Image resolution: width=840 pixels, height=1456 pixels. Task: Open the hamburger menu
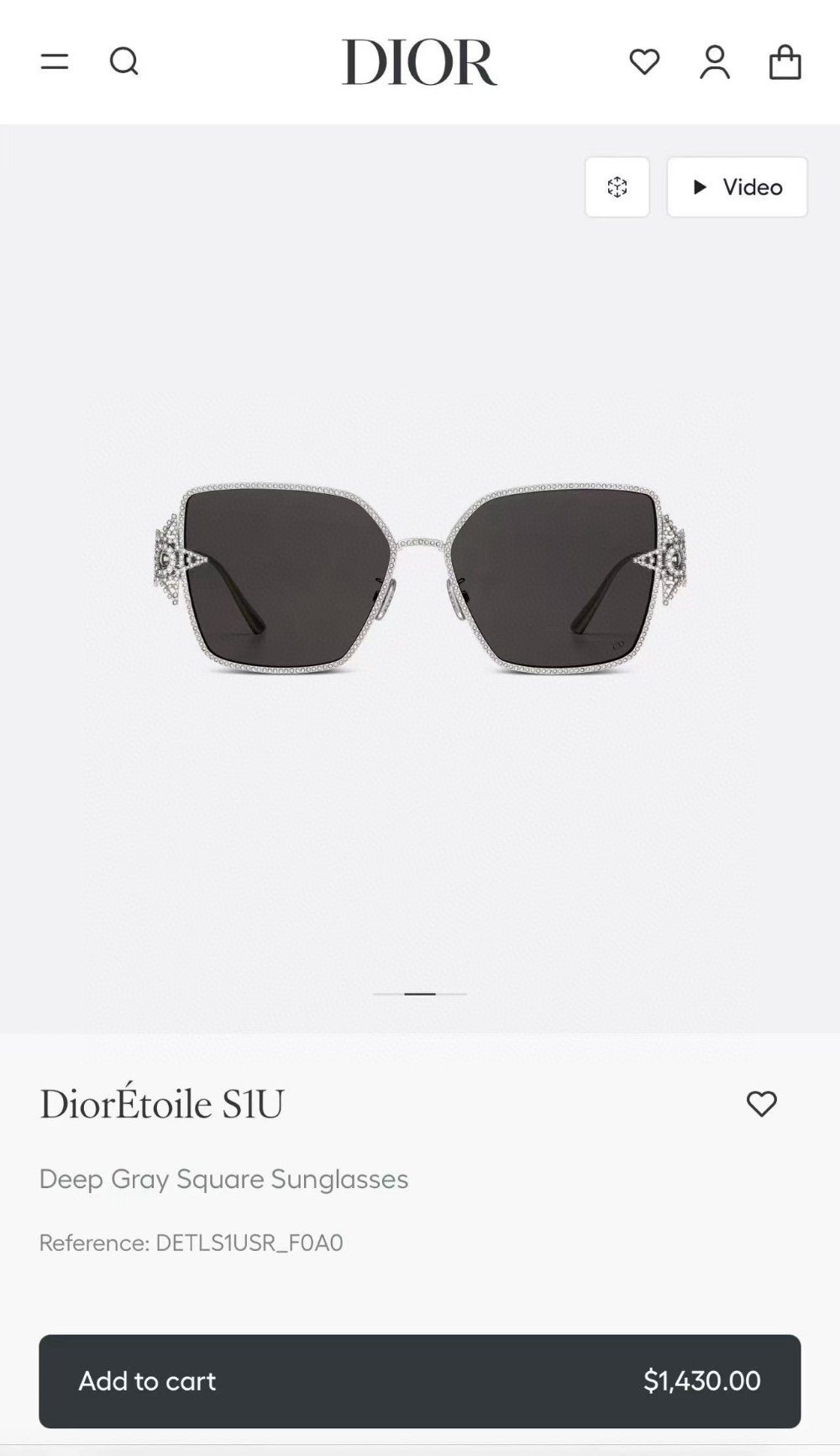[55, 61]
